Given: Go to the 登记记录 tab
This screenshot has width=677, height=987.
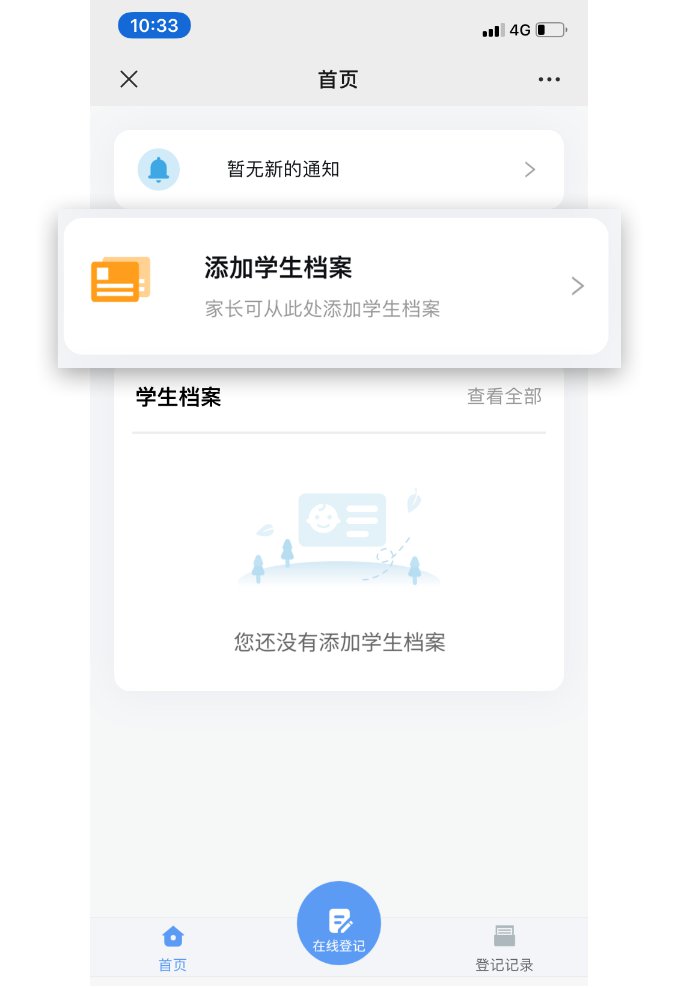Looking at the screenshot, I should [504, 948].
